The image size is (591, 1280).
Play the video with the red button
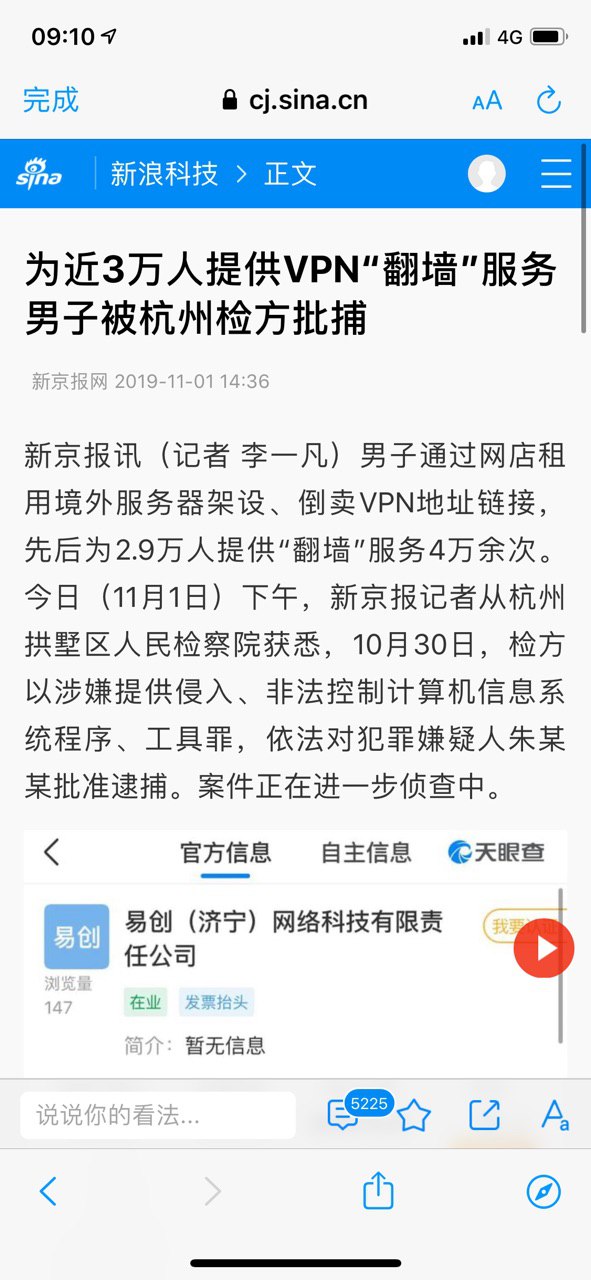[x=544, y=947]
